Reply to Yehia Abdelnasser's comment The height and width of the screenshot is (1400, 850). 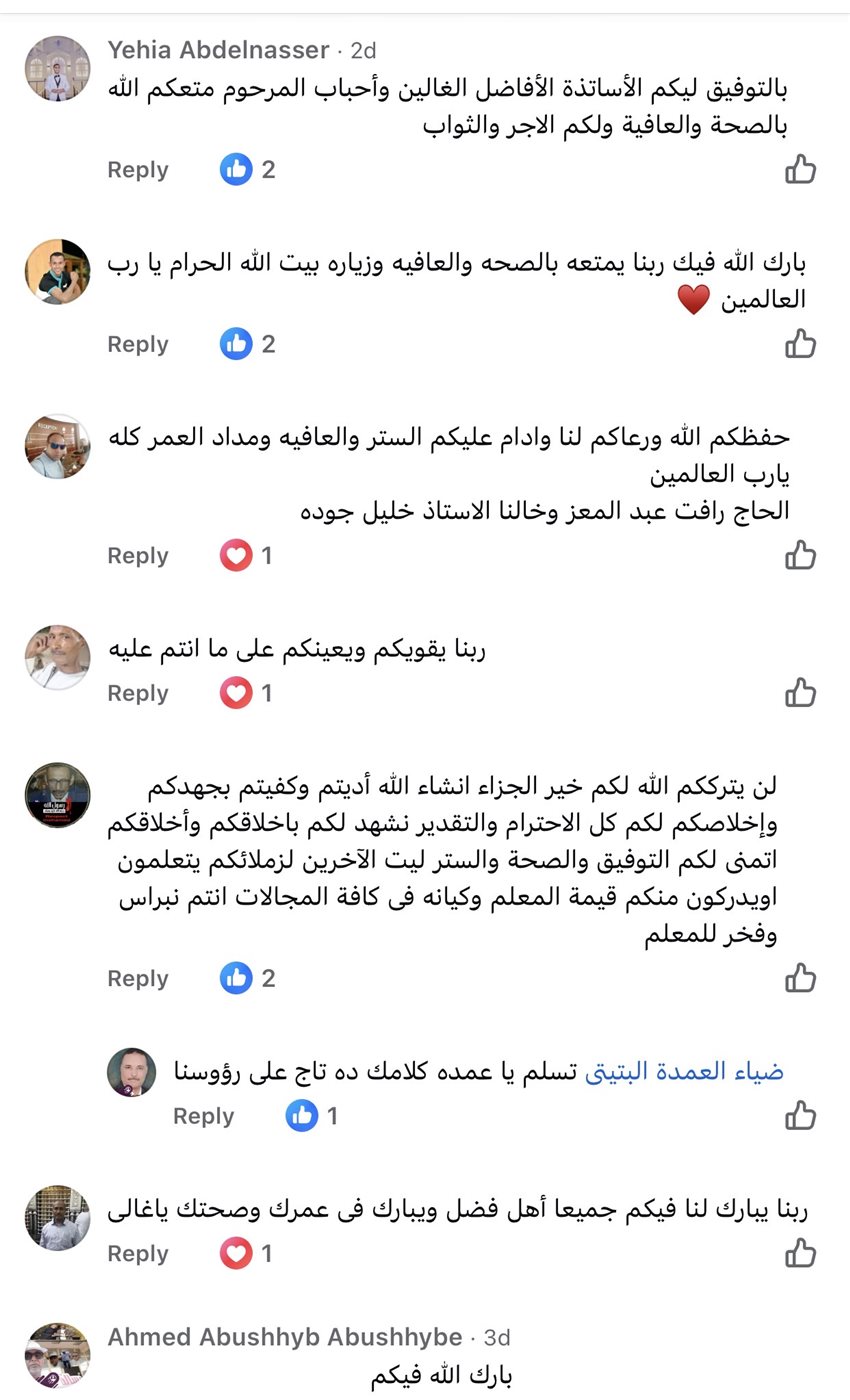tap(137, 169)
